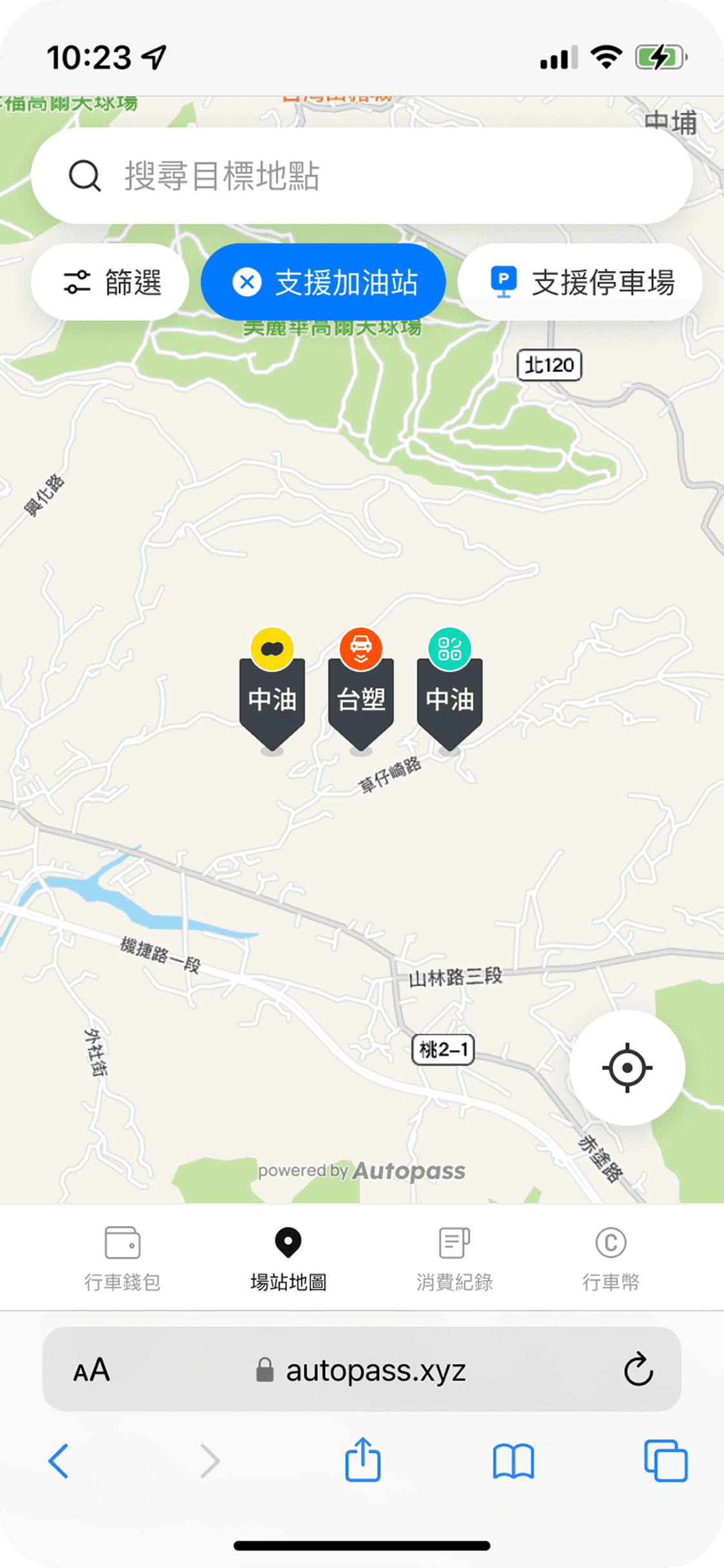Switch to the 行車幣 tab

(611, 1258)
